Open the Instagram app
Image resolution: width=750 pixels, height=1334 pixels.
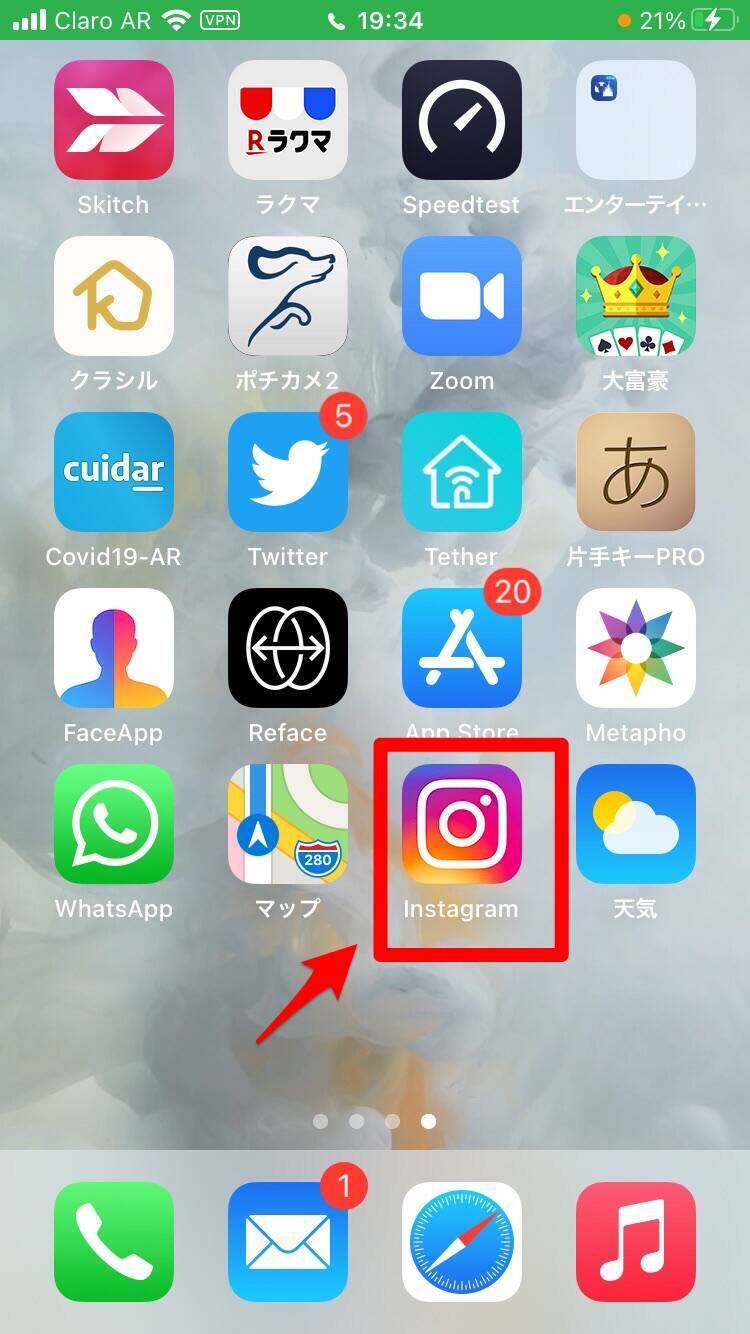click(461, 824)
